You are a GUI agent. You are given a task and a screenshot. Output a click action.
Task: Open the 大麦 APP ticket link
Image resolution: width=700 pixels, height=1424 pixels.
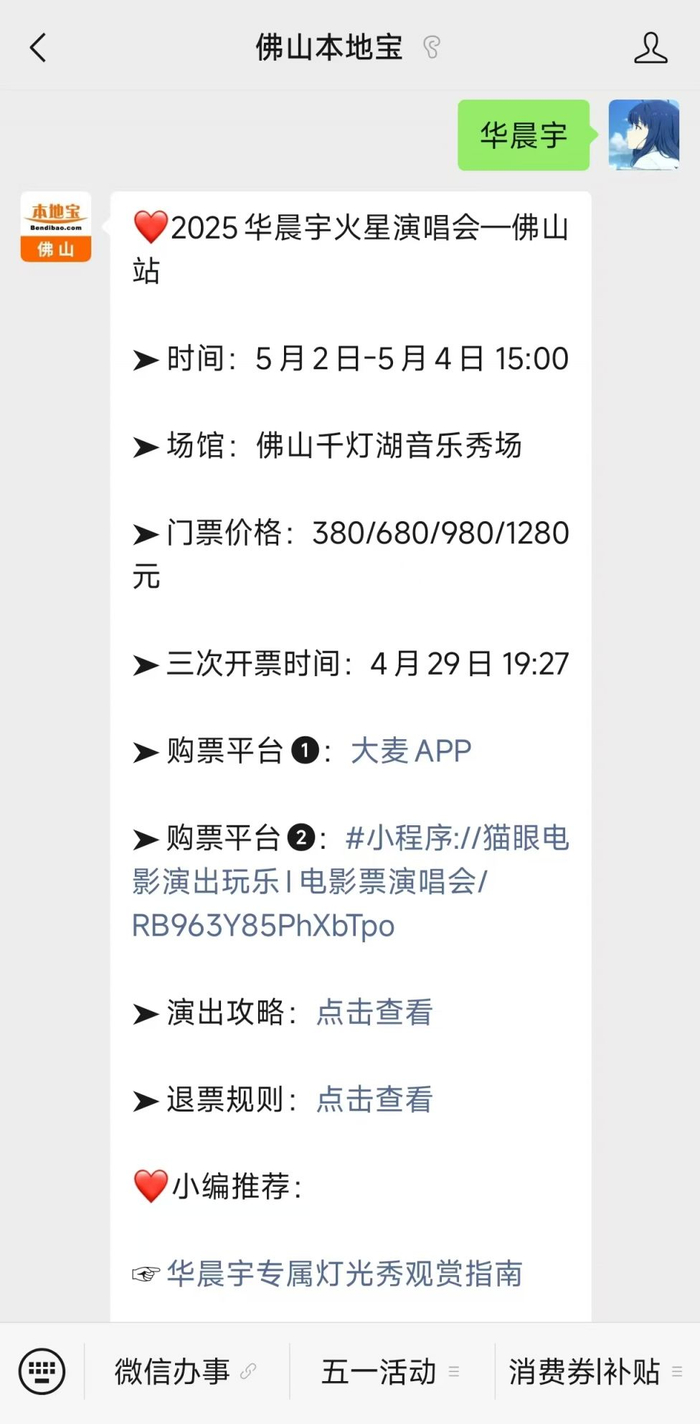tap(410, 750)
